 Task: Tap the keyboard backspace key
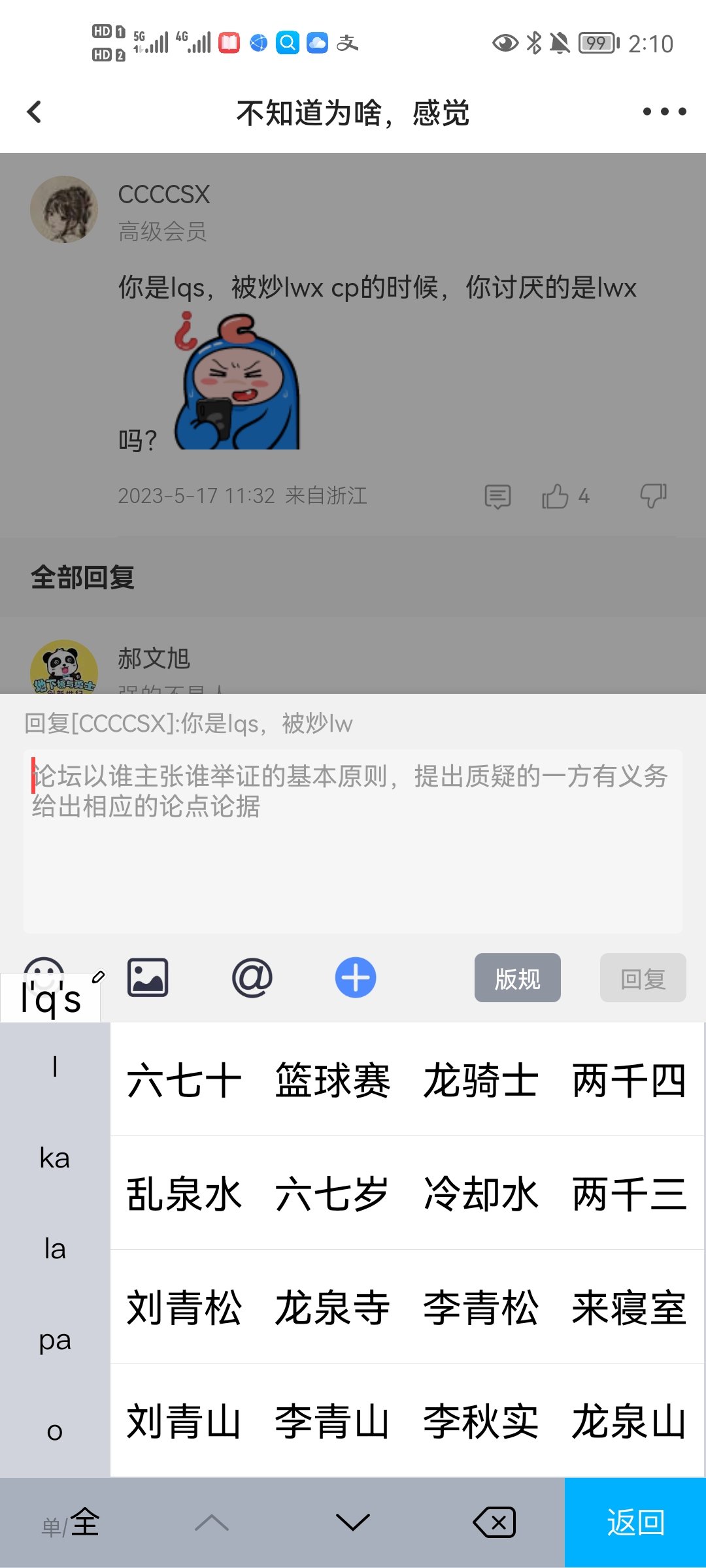click(494, 1523)
